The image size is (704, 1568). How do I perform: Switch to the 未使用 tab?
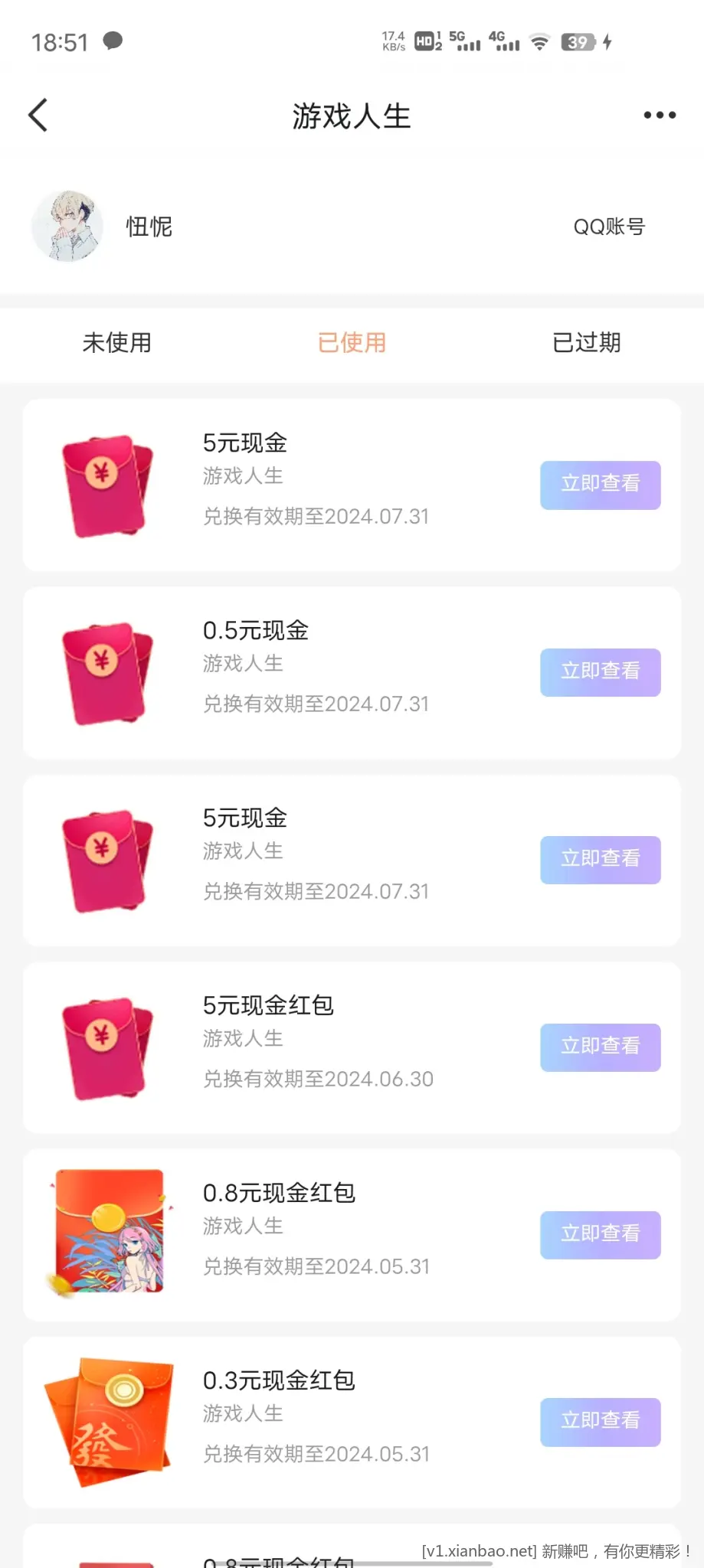[117, 342]
